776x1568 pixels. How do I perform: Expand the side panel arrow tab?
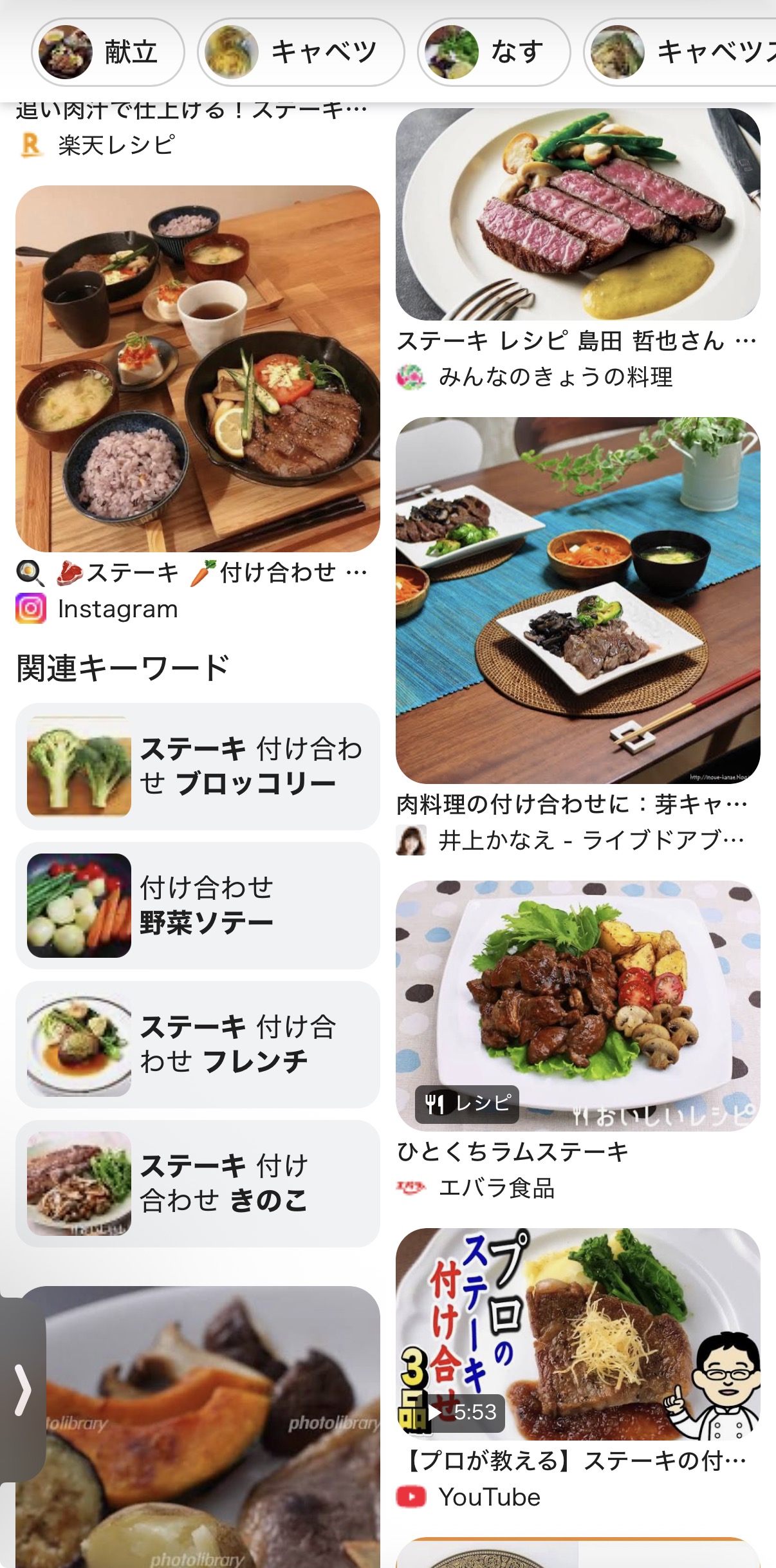click(x=23, y=1390)
